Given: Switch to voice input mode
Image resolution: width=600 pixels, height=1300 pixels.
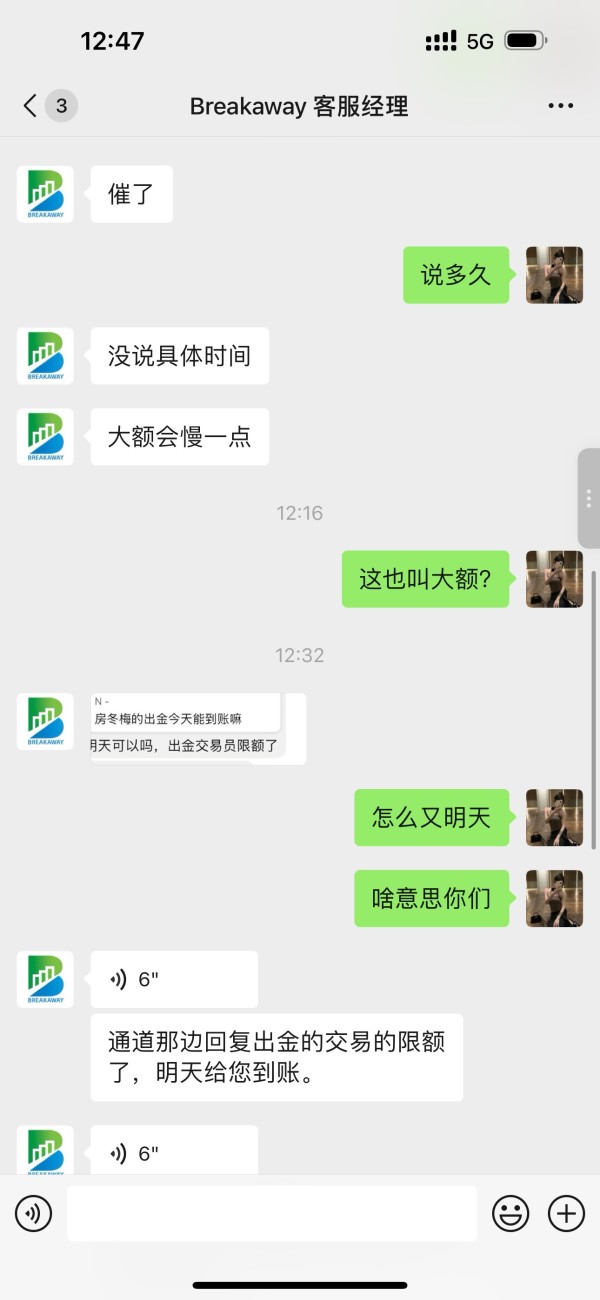Looking at the screenshot, I should tap(33, 1214).
